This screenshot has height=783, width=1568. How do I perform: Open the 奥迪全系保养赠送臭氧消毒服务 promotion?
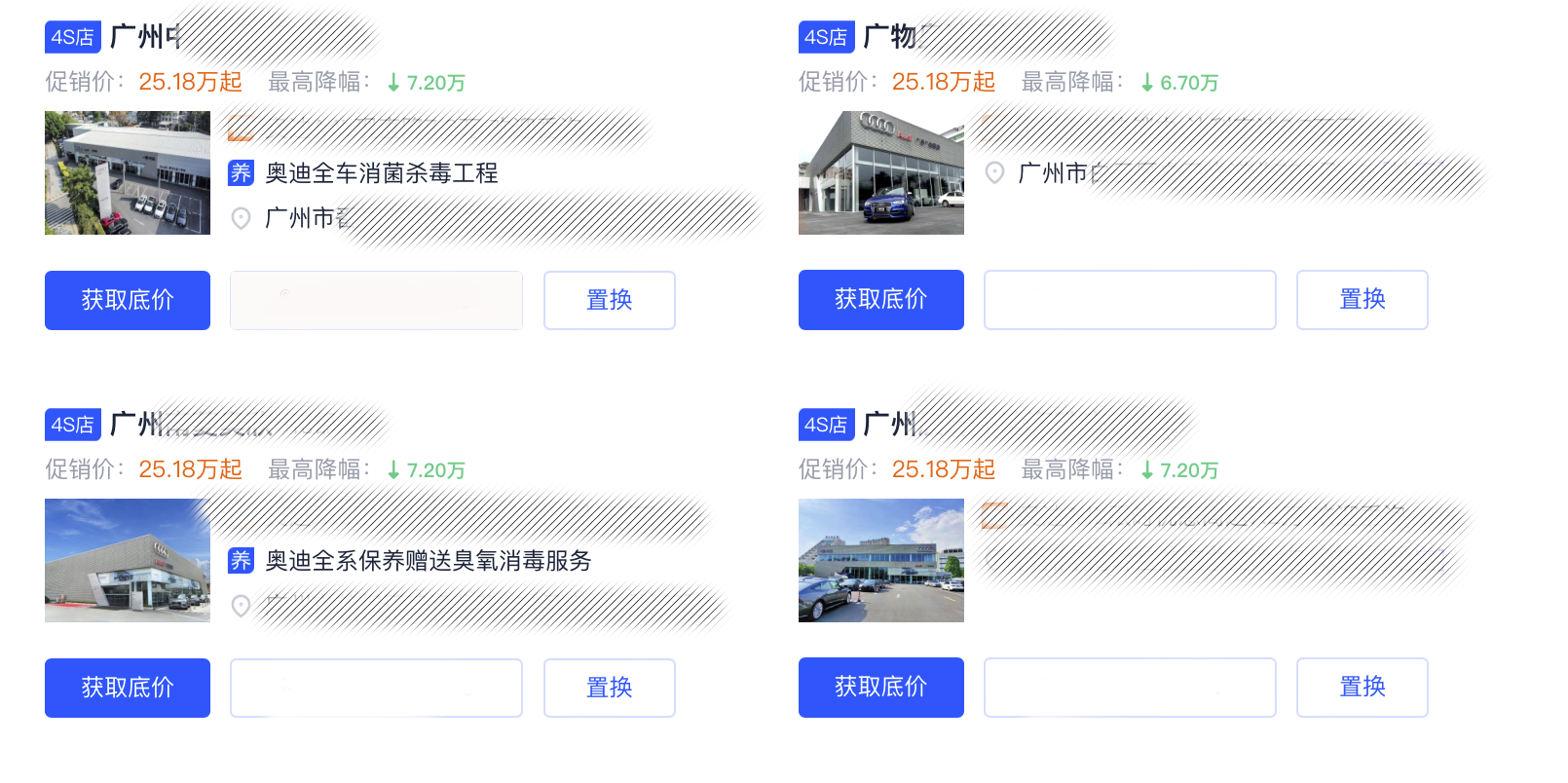[x=428, y=561]
